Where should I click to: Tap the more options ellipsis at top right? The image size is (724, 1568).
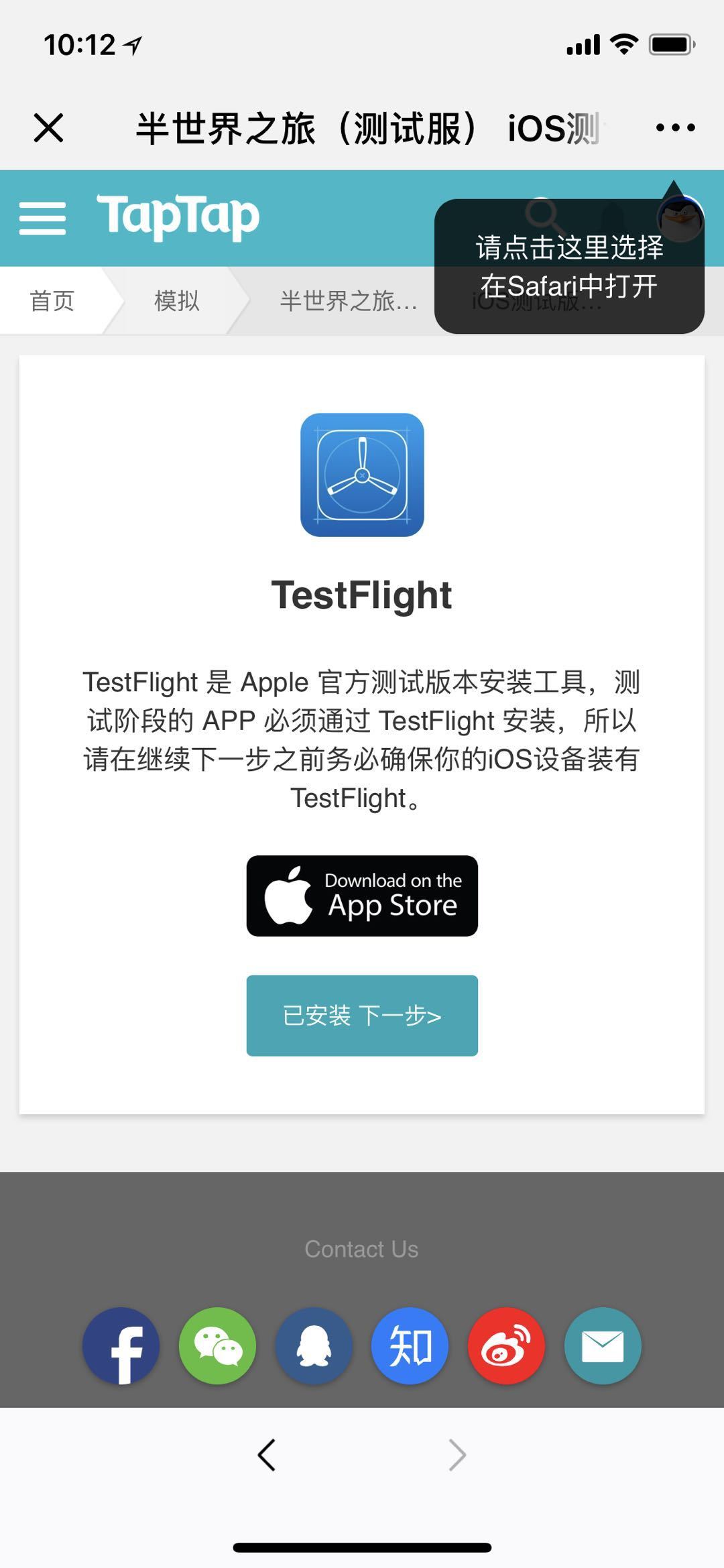(674, 126)
